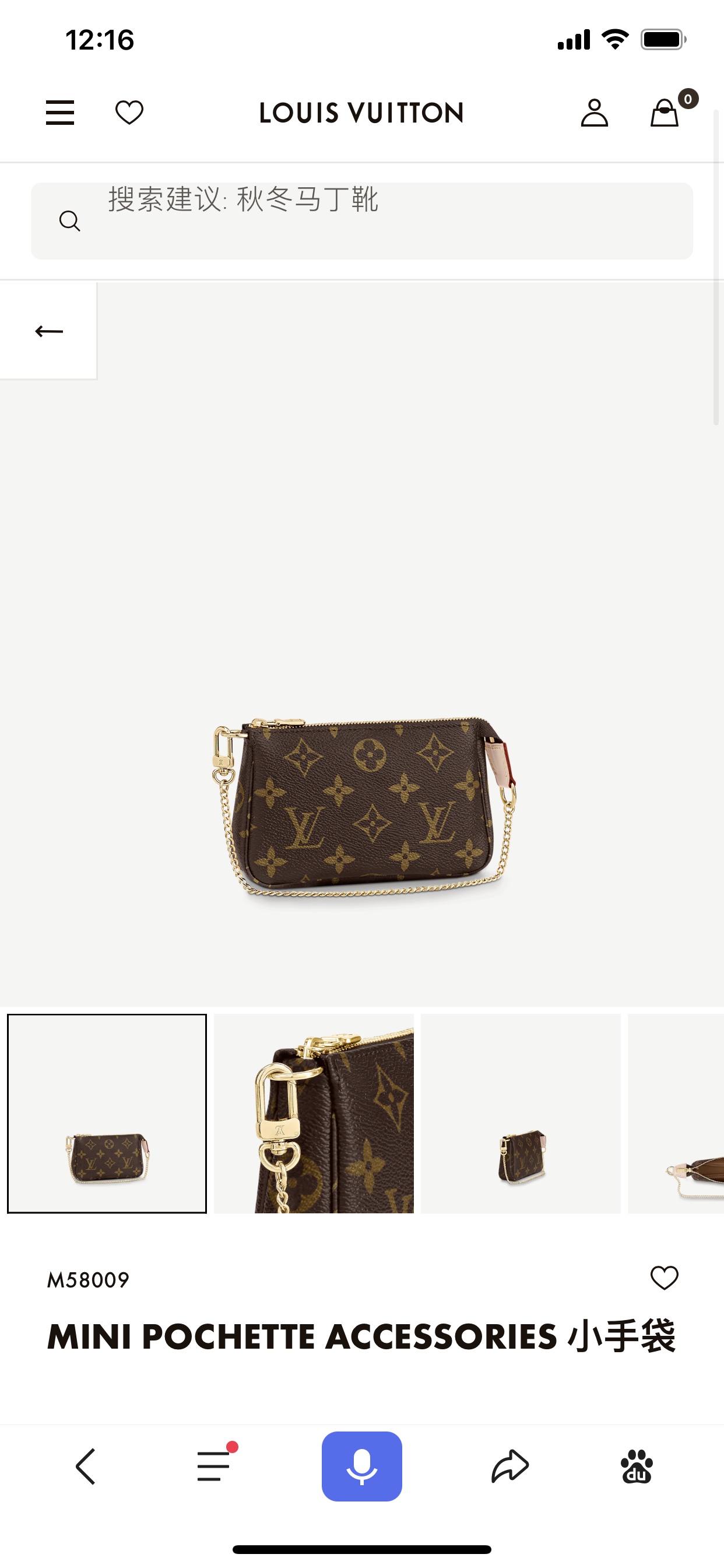Select the side-angle bag thumbnail

click(x=521, y=1114)
